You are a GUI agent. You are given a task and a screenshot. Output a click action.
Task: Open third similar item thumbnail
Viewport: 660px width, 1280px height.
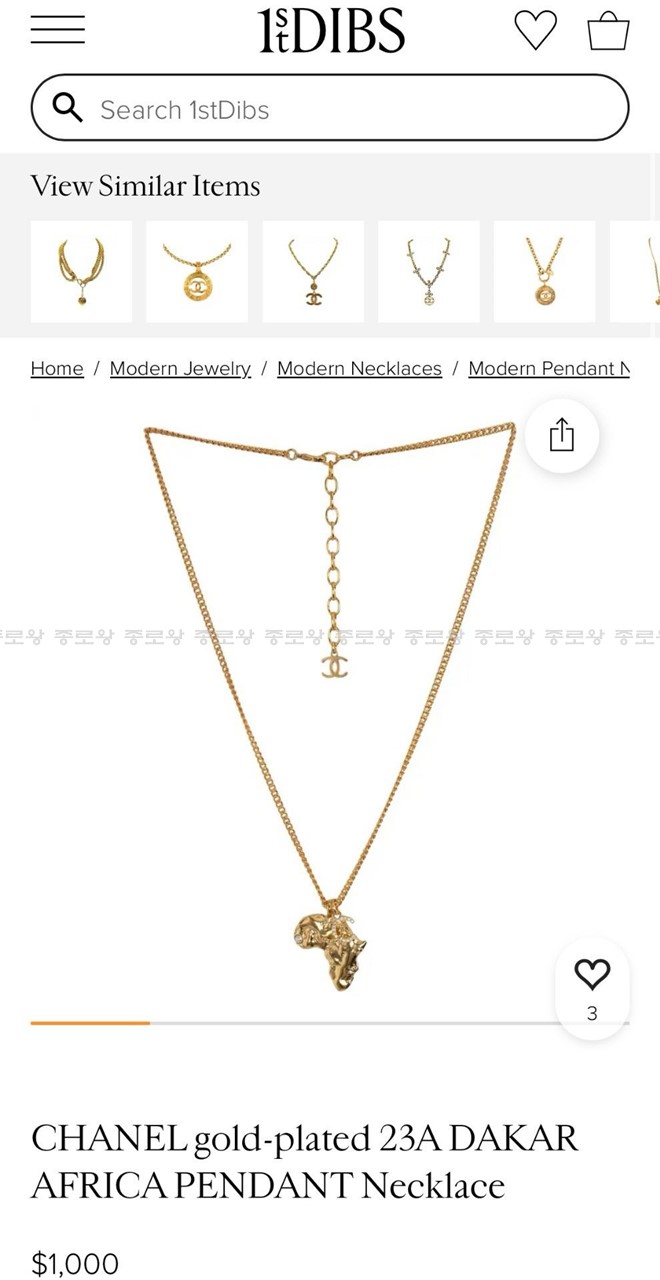[313, 271]
